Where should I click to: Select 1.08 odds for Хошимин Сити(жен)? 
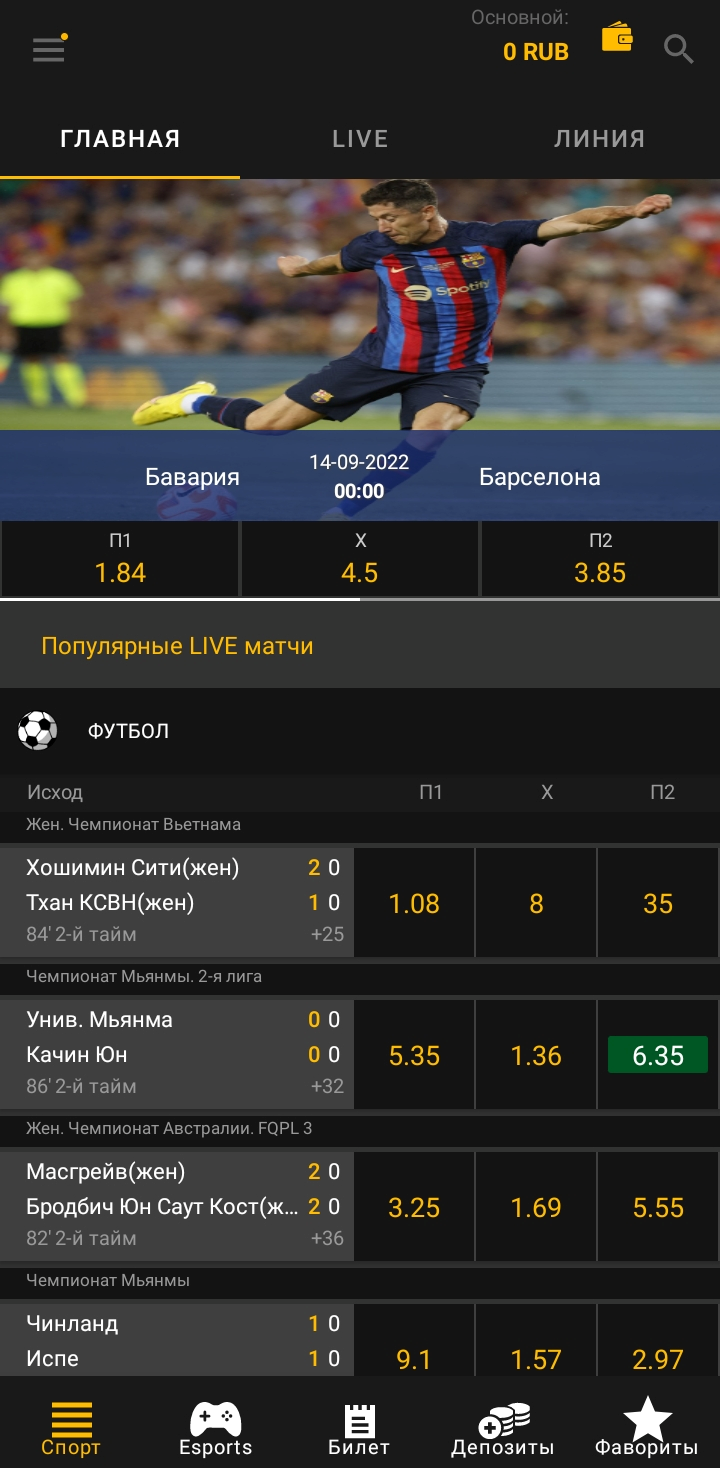tap(414, 903)
